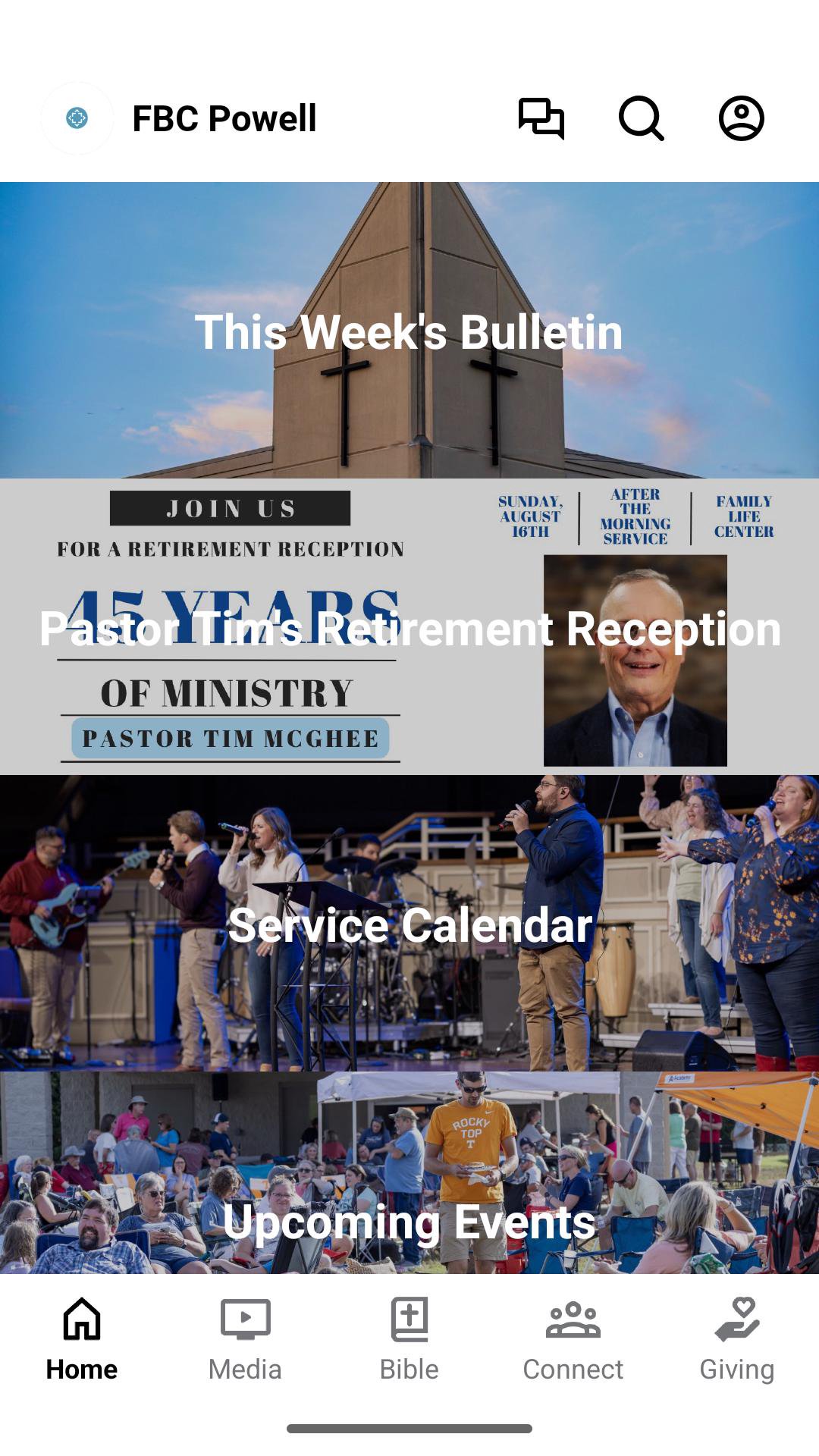Screen dimensions: 819x1456
Task: Open the Upcoming Events tile
Action: point(409,1172)
